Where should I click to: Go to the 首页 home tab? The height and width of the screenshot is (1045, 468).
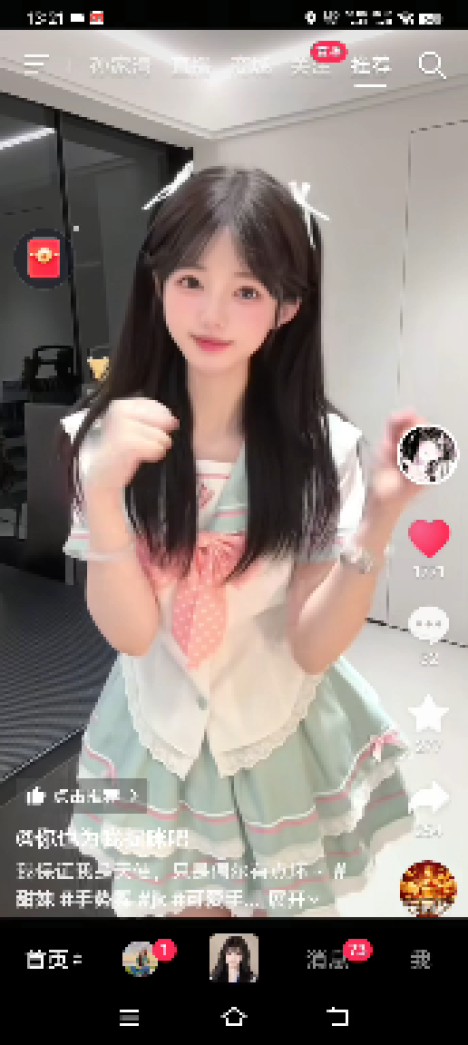[53, 960]
